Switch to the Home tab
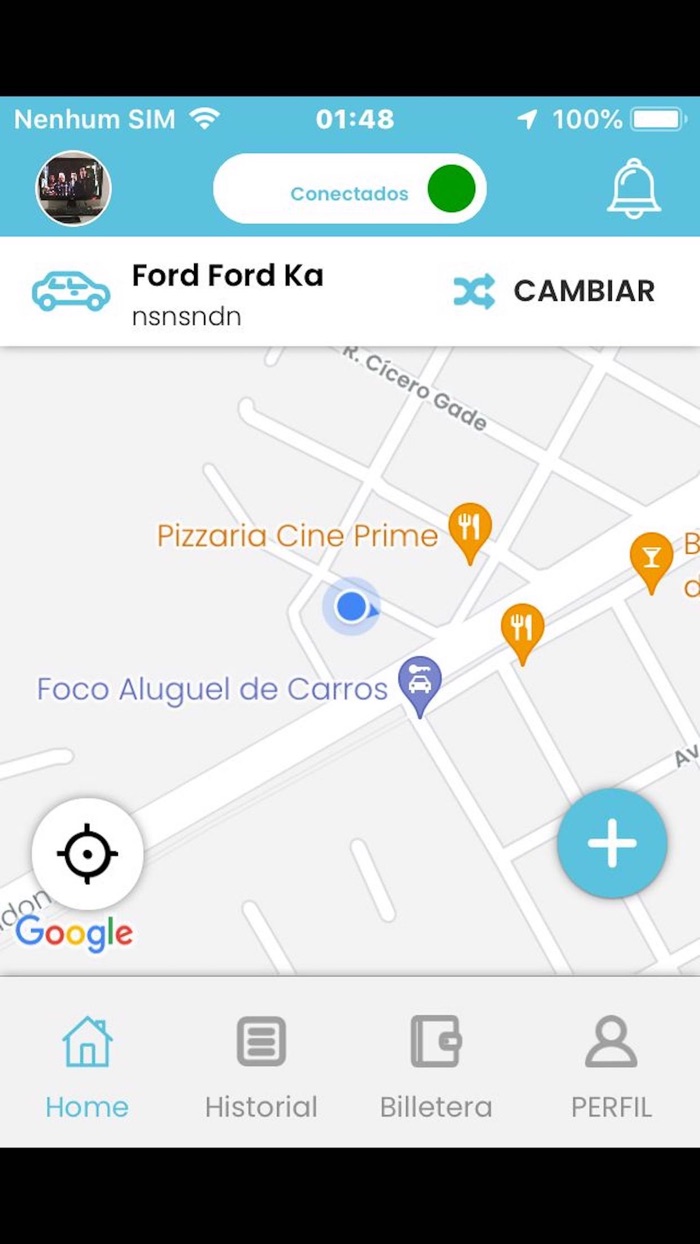Screen dimensions: 700x1244 pos(87,1066)
